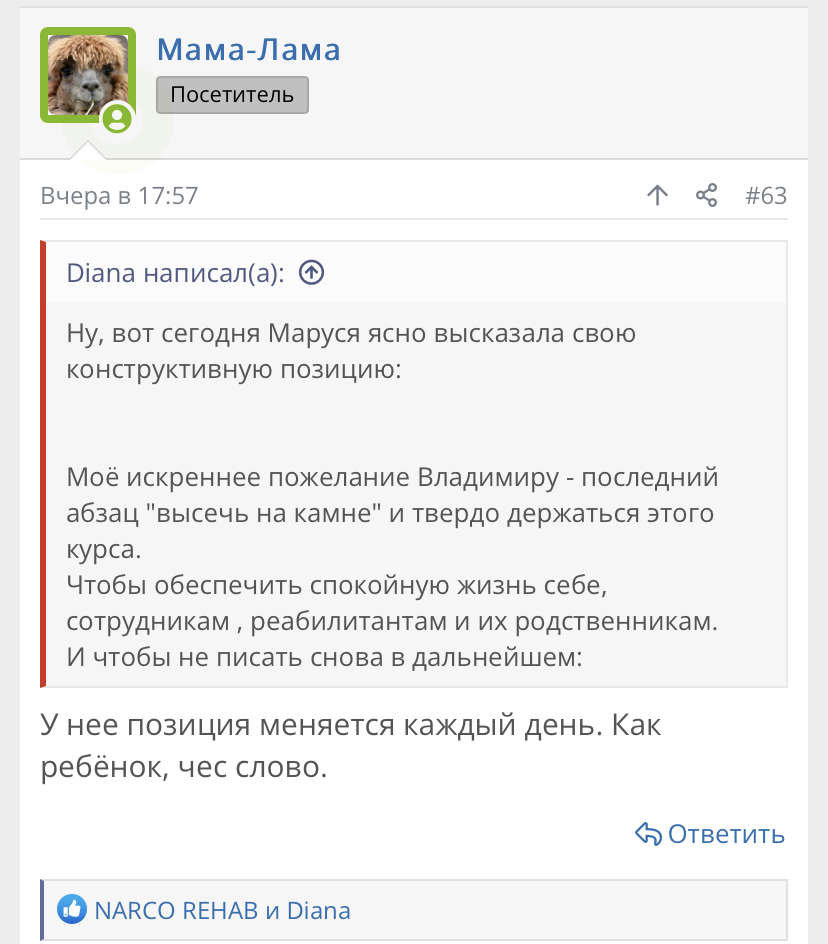Open the Вчера в 17:57 timestamp link
The image size is (828, 944).
coord(119,195)
